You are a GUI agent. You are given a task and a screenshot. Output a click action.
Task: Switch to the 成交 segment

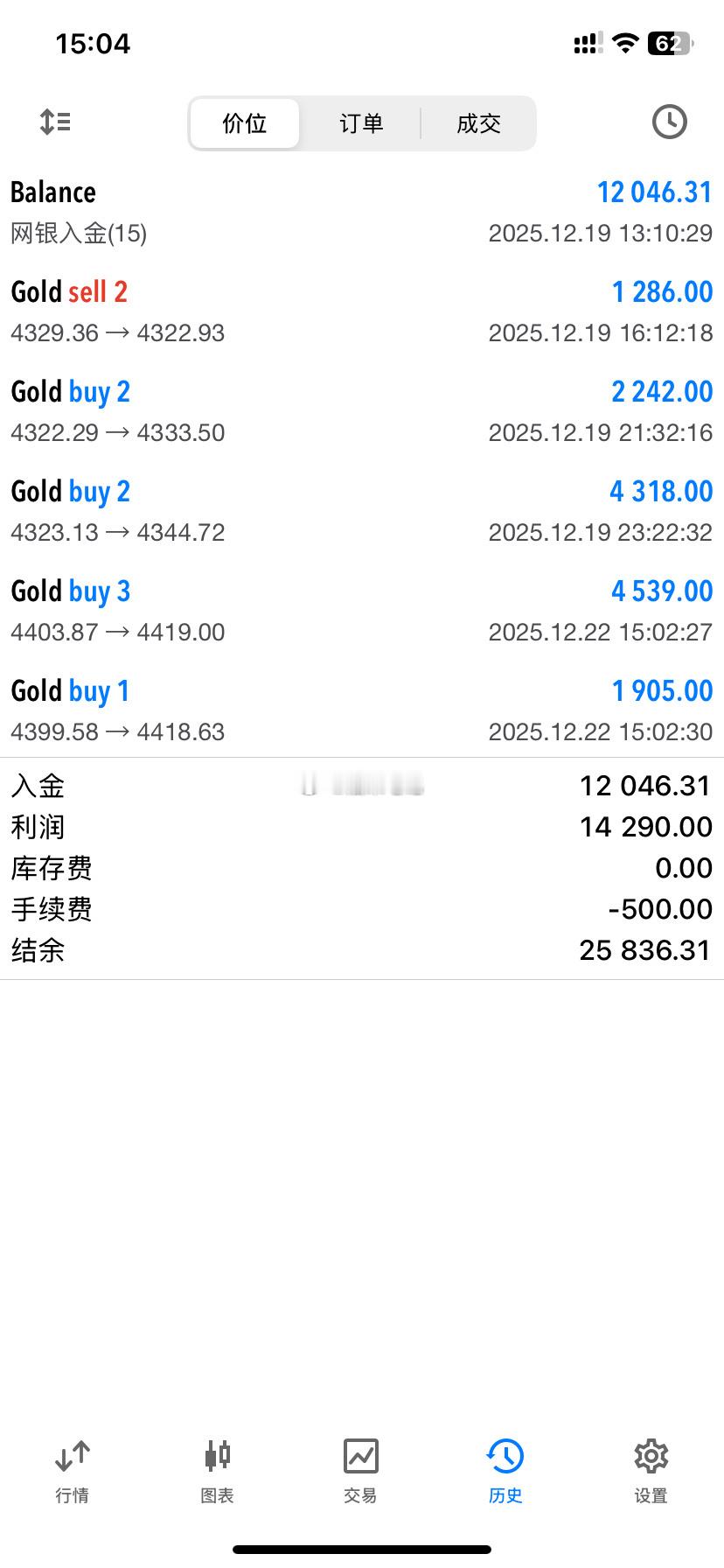point(478,123)
